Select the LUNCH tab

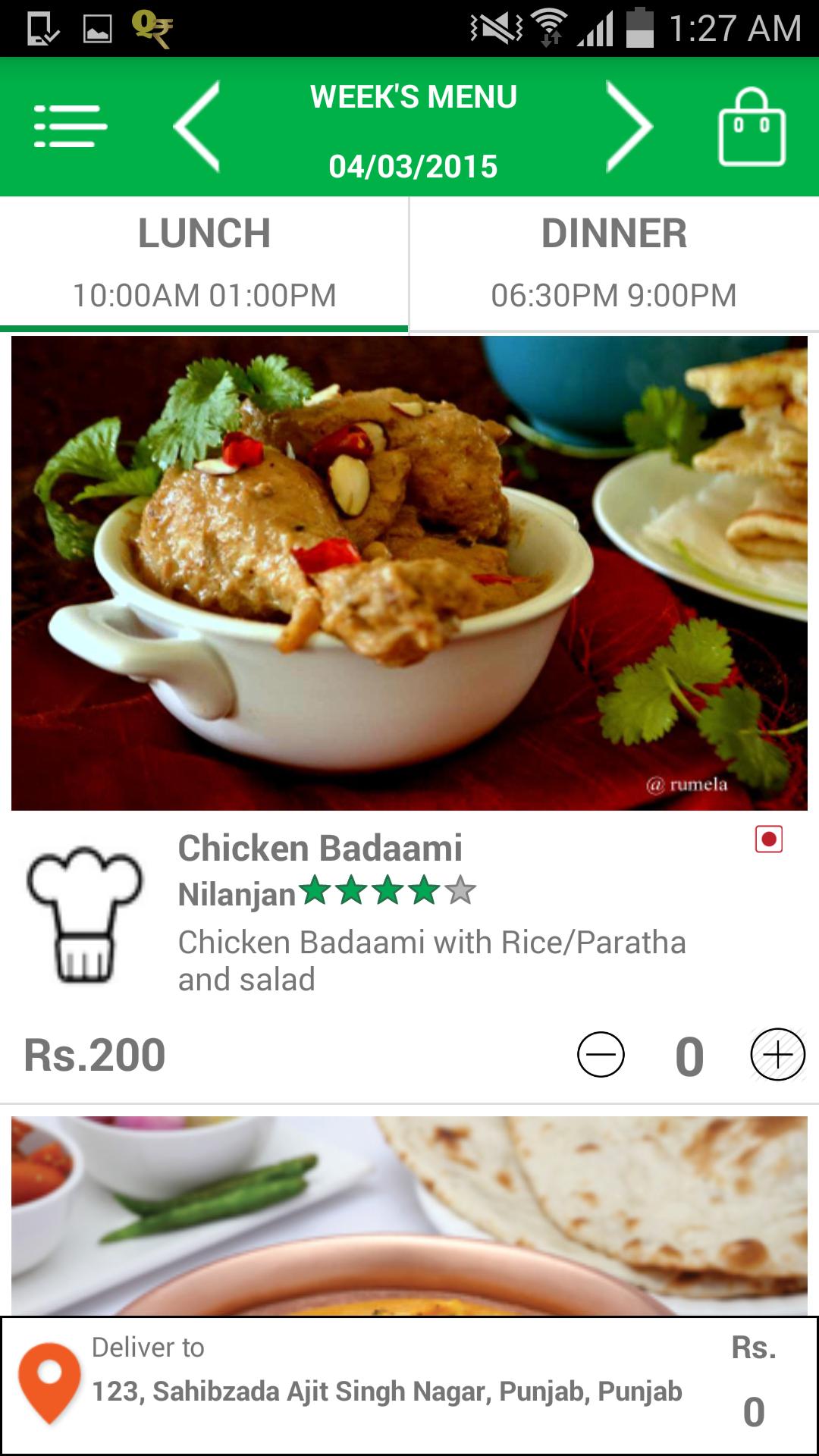pyautogui.click(x=203, y=258)
